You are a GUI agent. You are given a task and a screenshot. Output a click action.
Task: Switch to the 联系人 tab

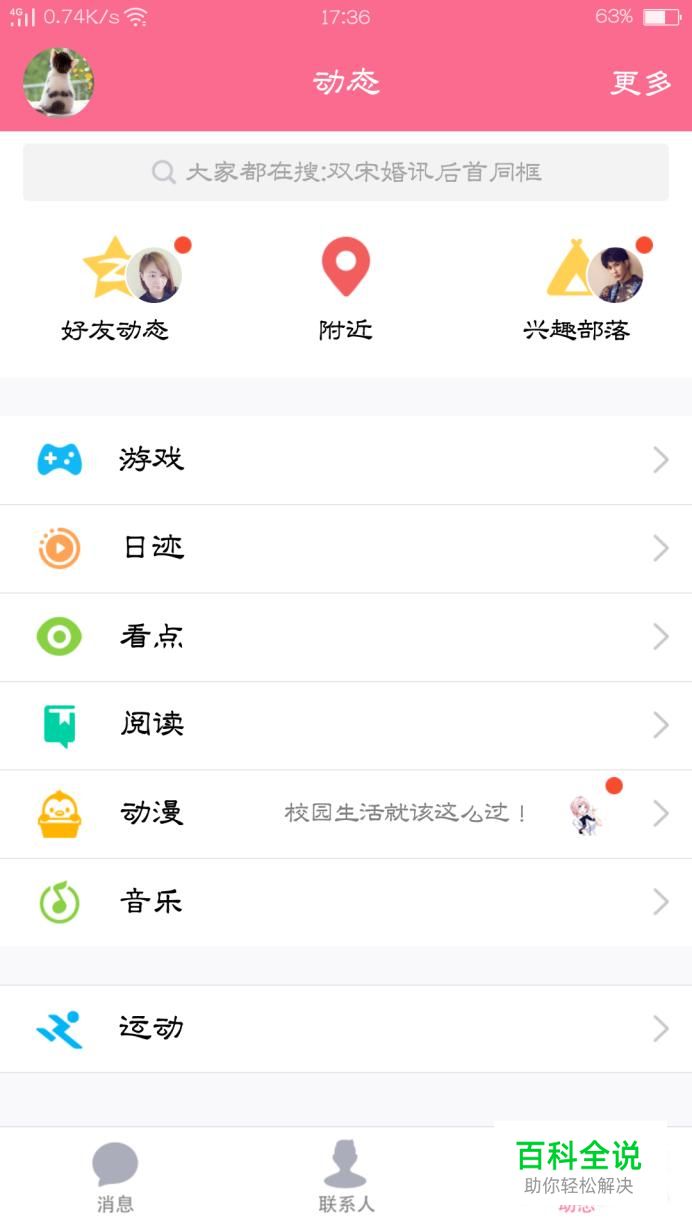346,1178
